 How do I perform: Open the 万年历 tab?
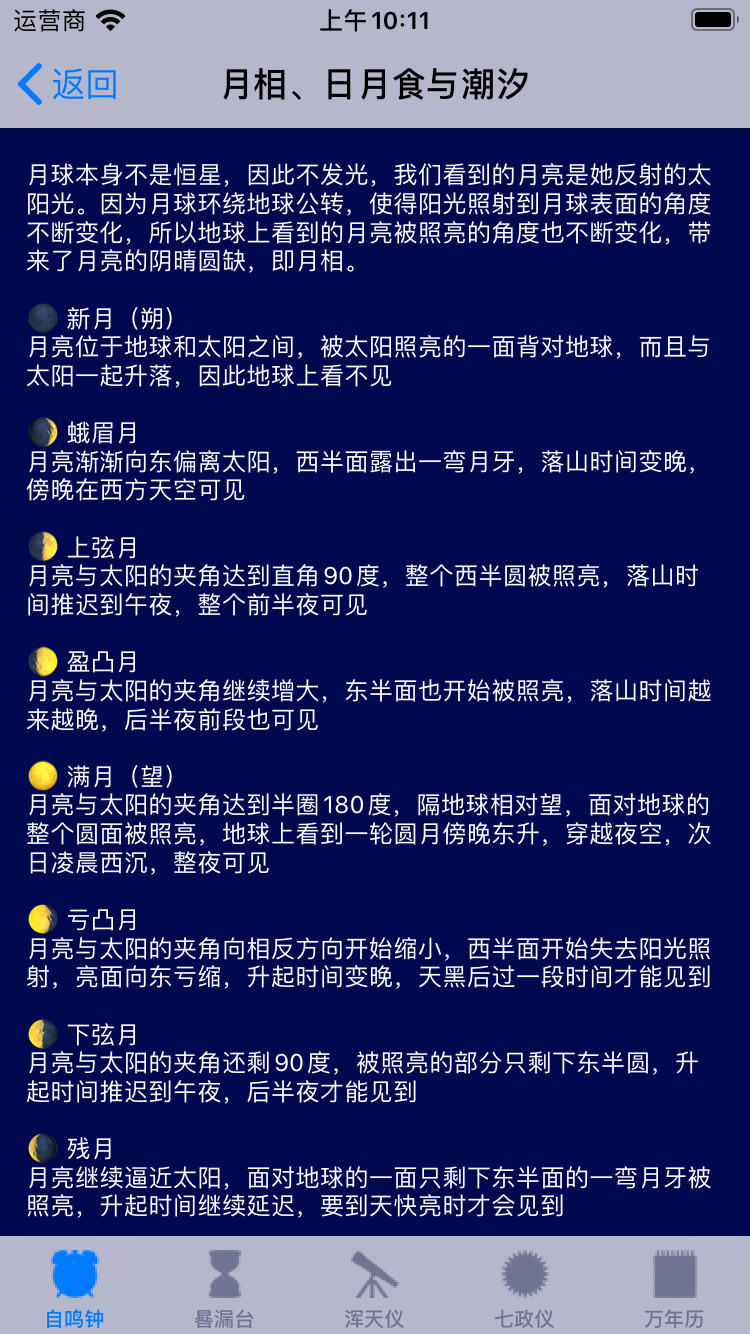pyautogui.click(x=675, y=1288)
